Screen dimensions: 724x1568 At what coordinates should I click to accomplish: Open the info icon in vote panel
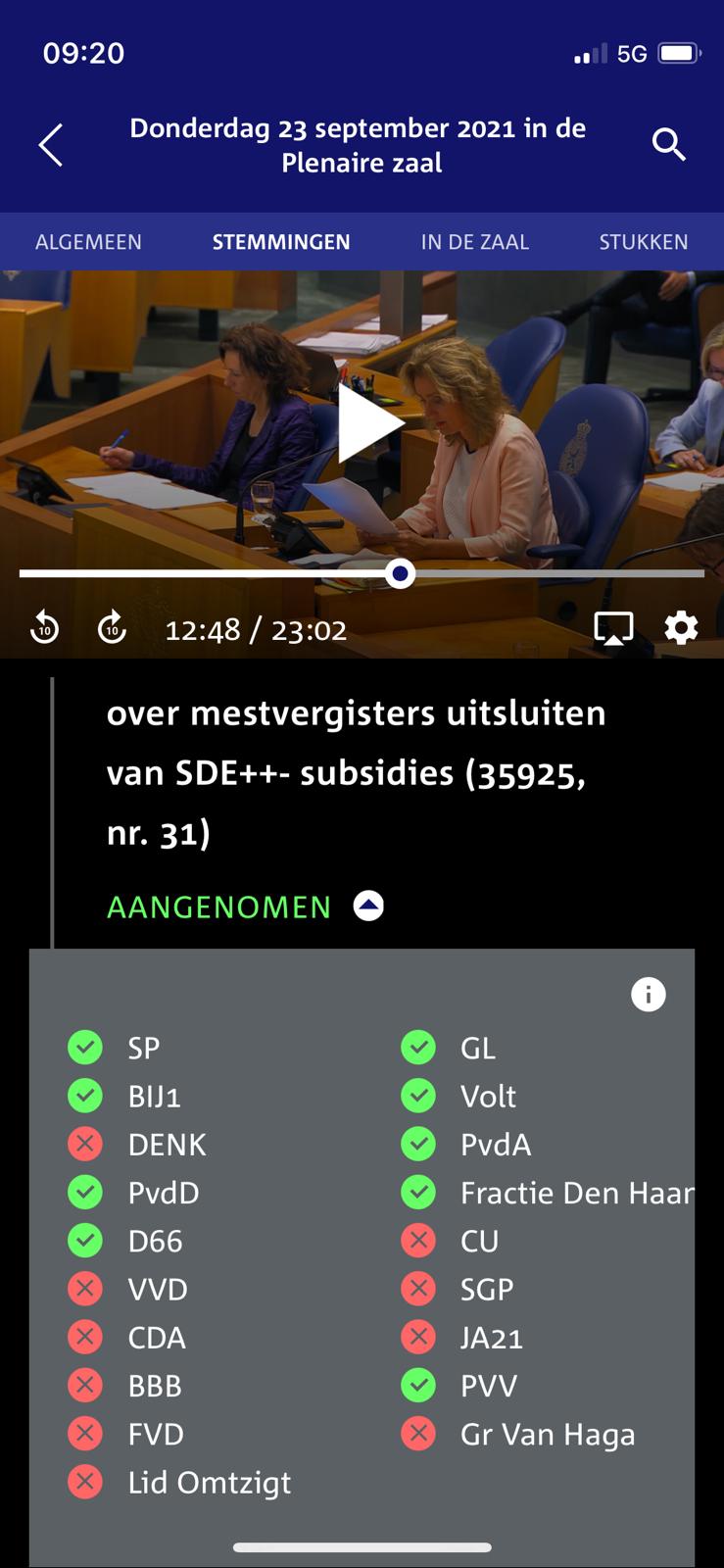tap(648, 995)
